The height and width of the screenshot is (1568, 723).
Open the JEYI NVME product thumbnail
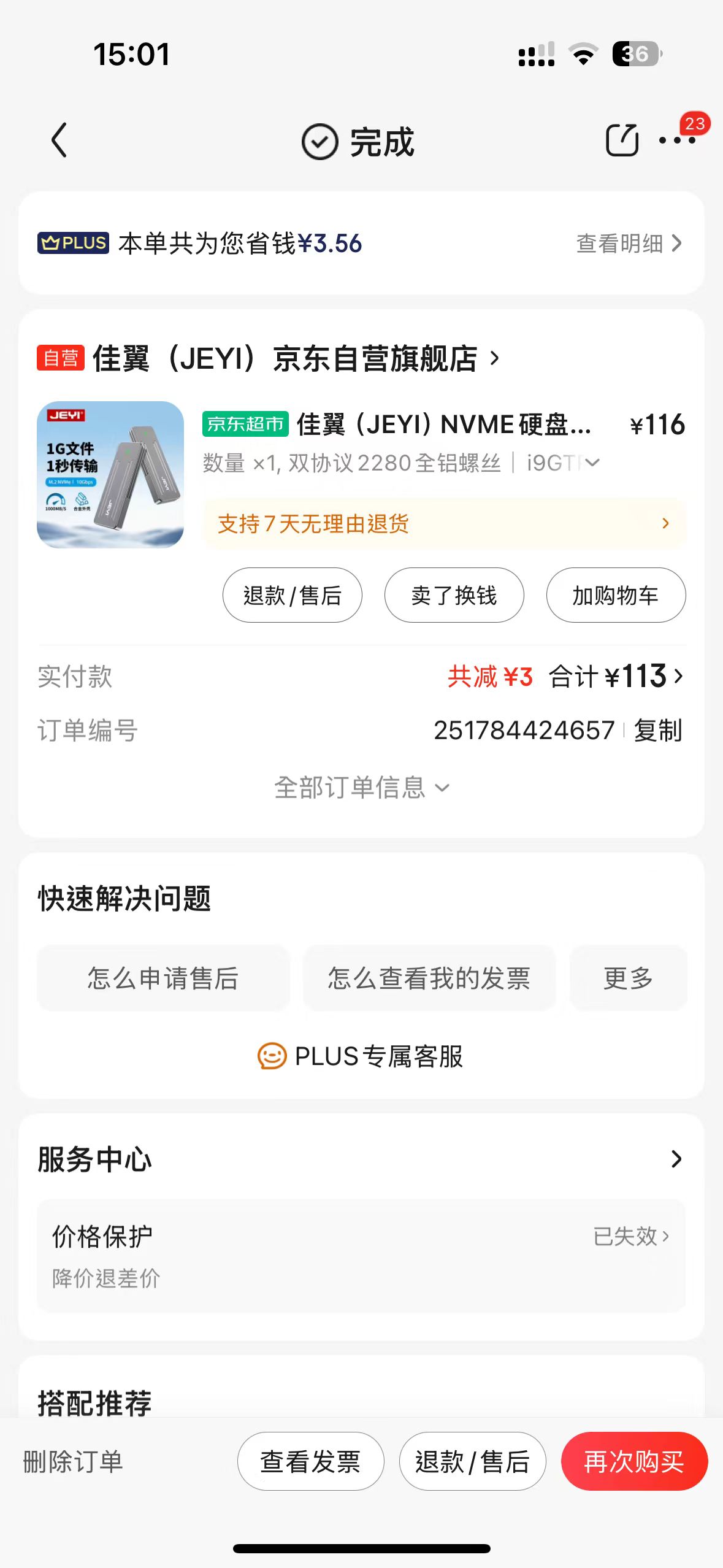point(110,474)
